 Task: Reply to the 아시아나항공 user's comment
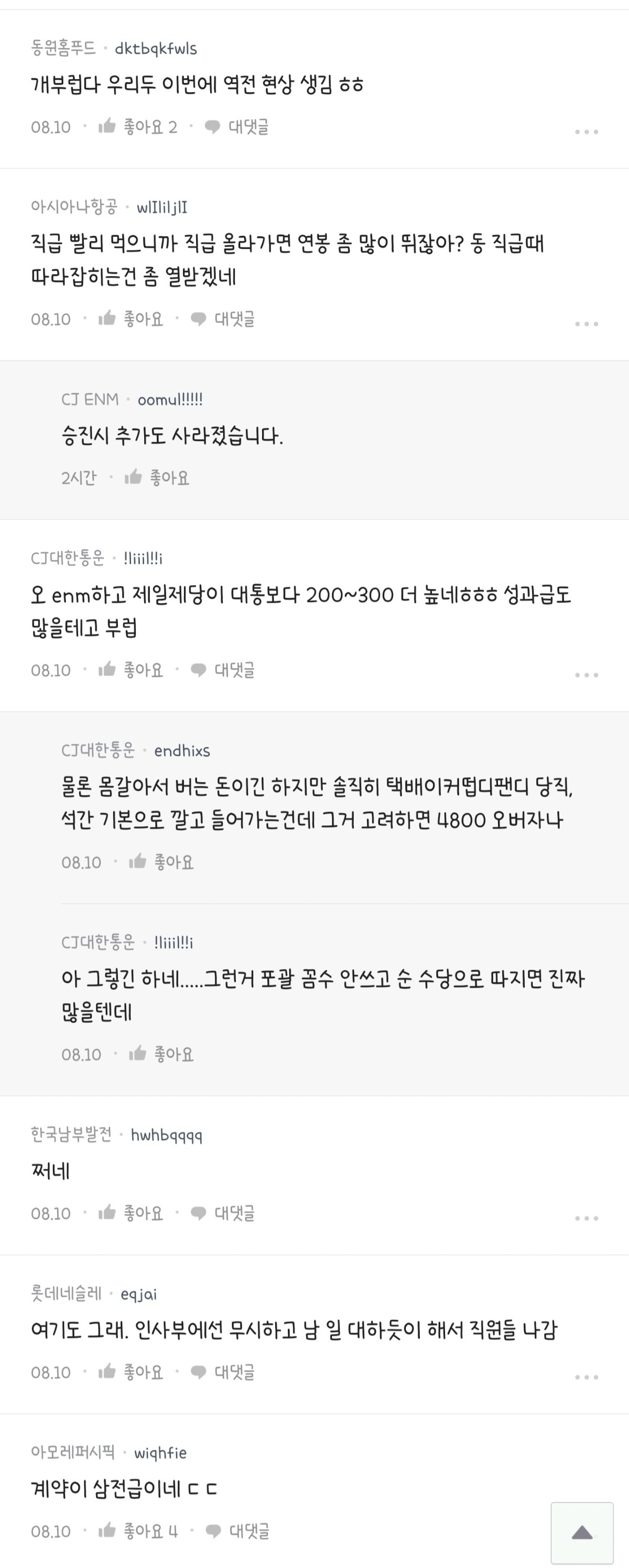click(223, 319)
